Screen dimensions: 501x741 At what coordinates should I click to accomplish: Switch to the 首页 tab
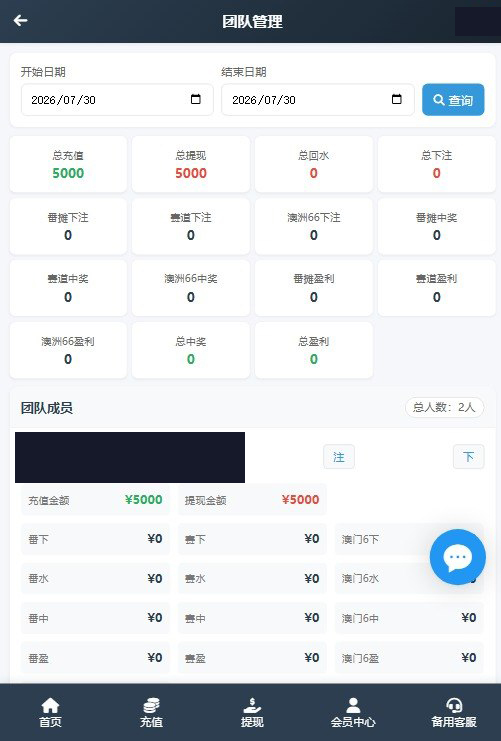[x=50, y=712]
